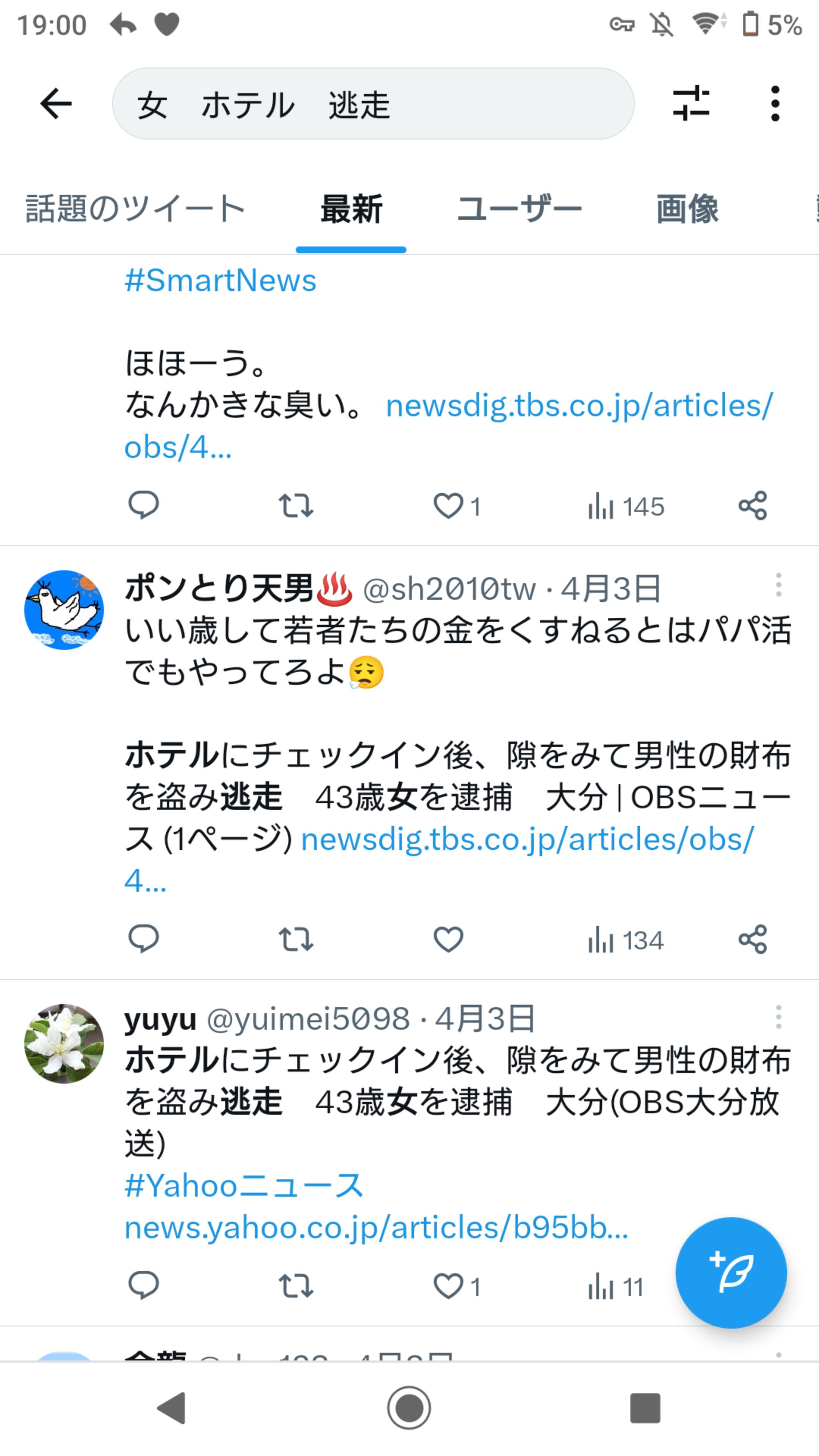Open the overflow menu in the app bar

pyautogui.click(x=775, y=104)
